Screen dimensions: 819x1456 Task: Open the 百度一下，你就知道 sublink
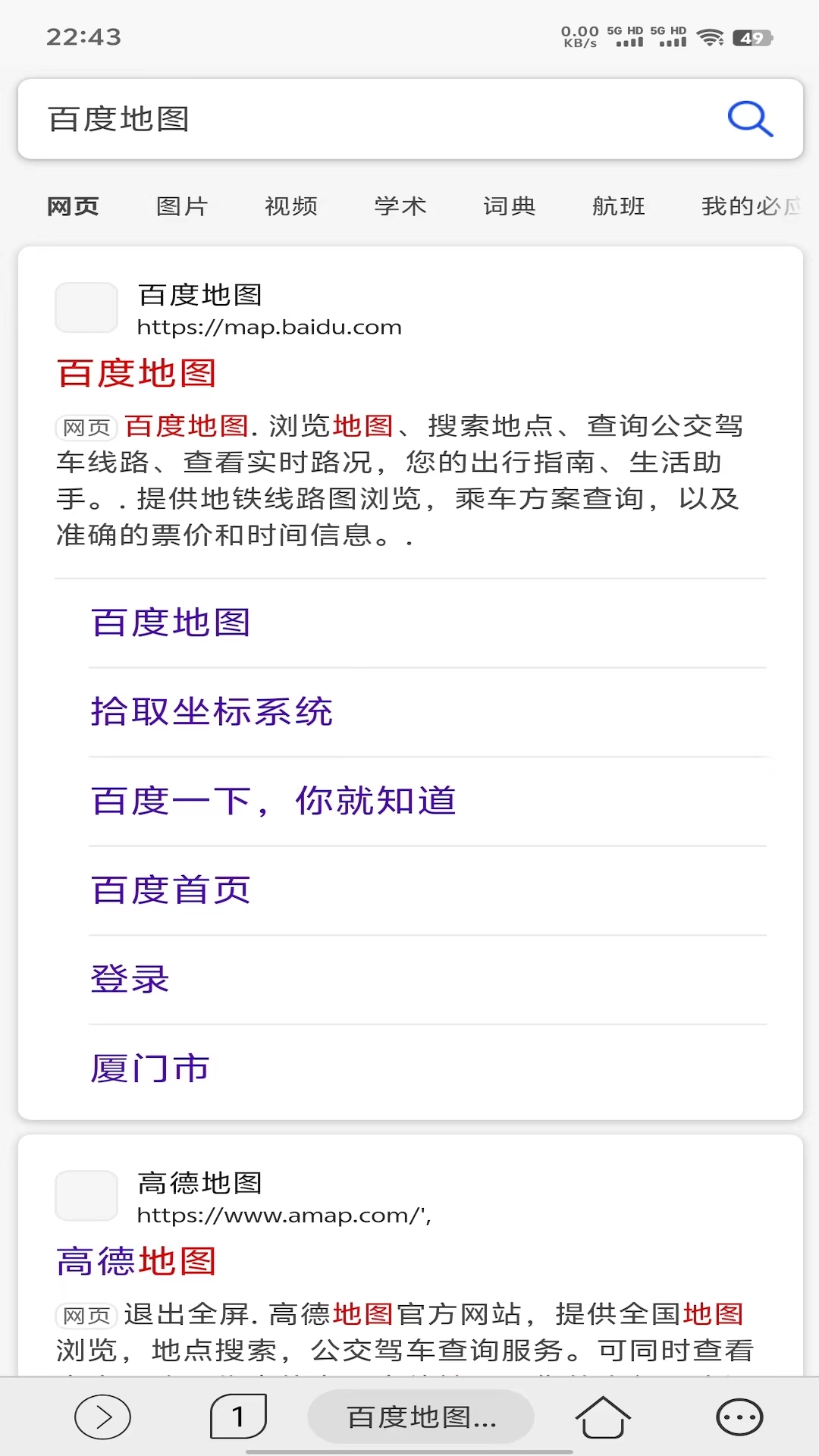coord(273,801)
